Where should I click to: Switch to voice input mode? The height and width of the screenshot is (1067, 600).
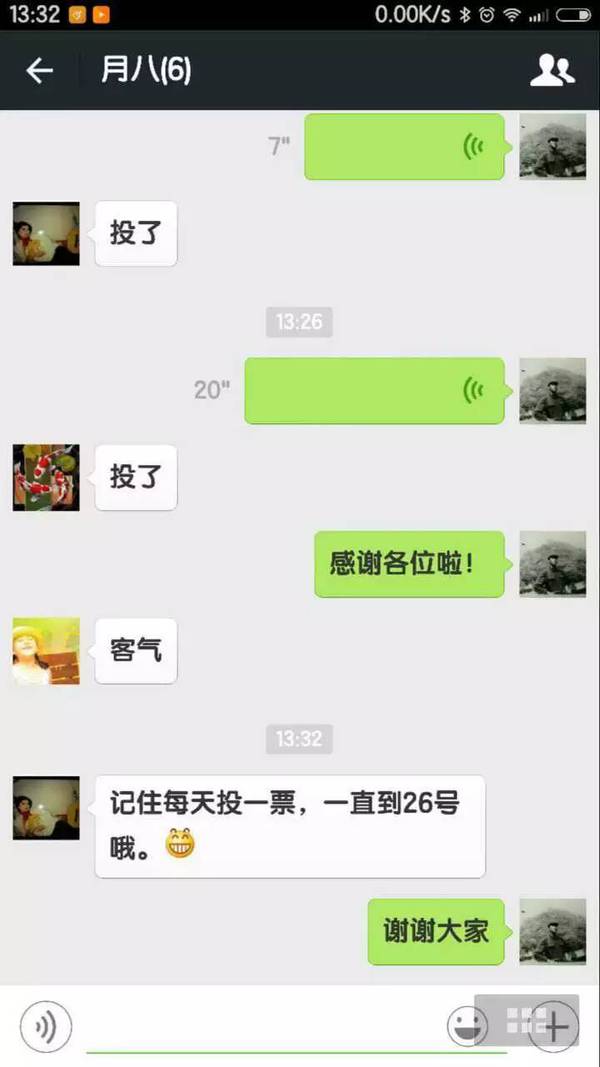[45, 1026]
